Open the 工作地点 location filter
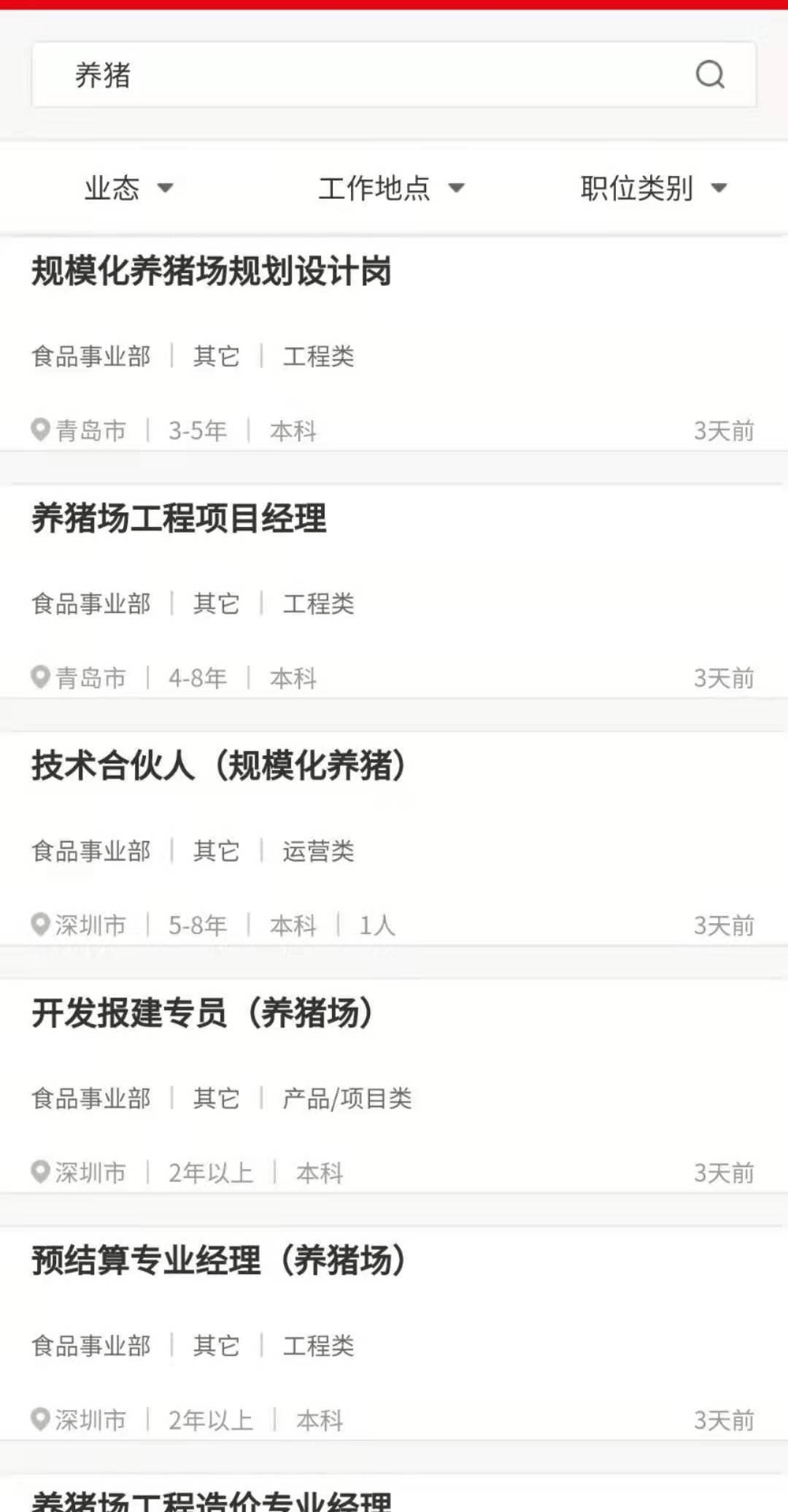Image resolution: width=788 pixels, height=1512 pixels. pos(392,188)
